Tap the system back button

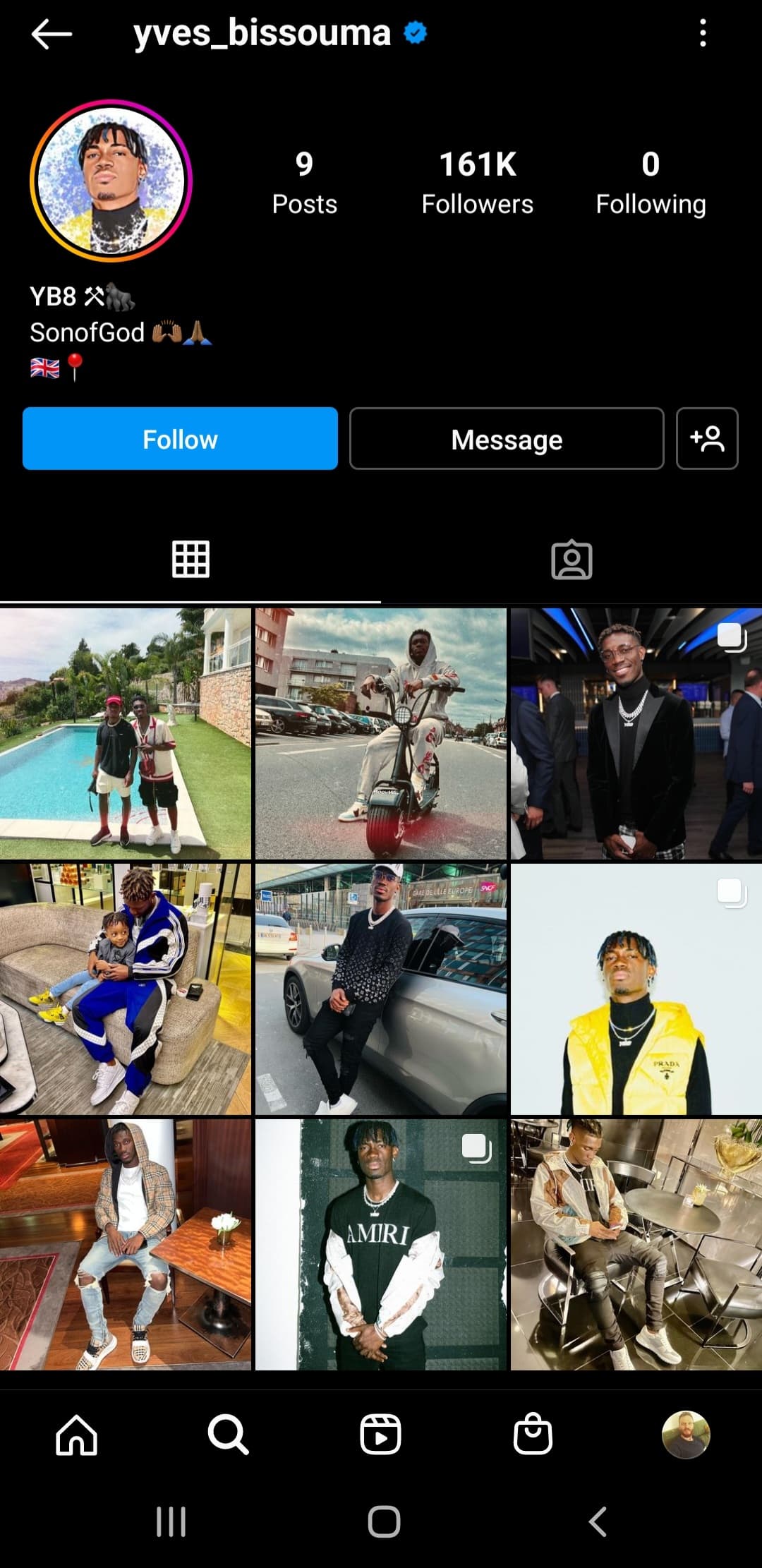tap(598, 1521)
